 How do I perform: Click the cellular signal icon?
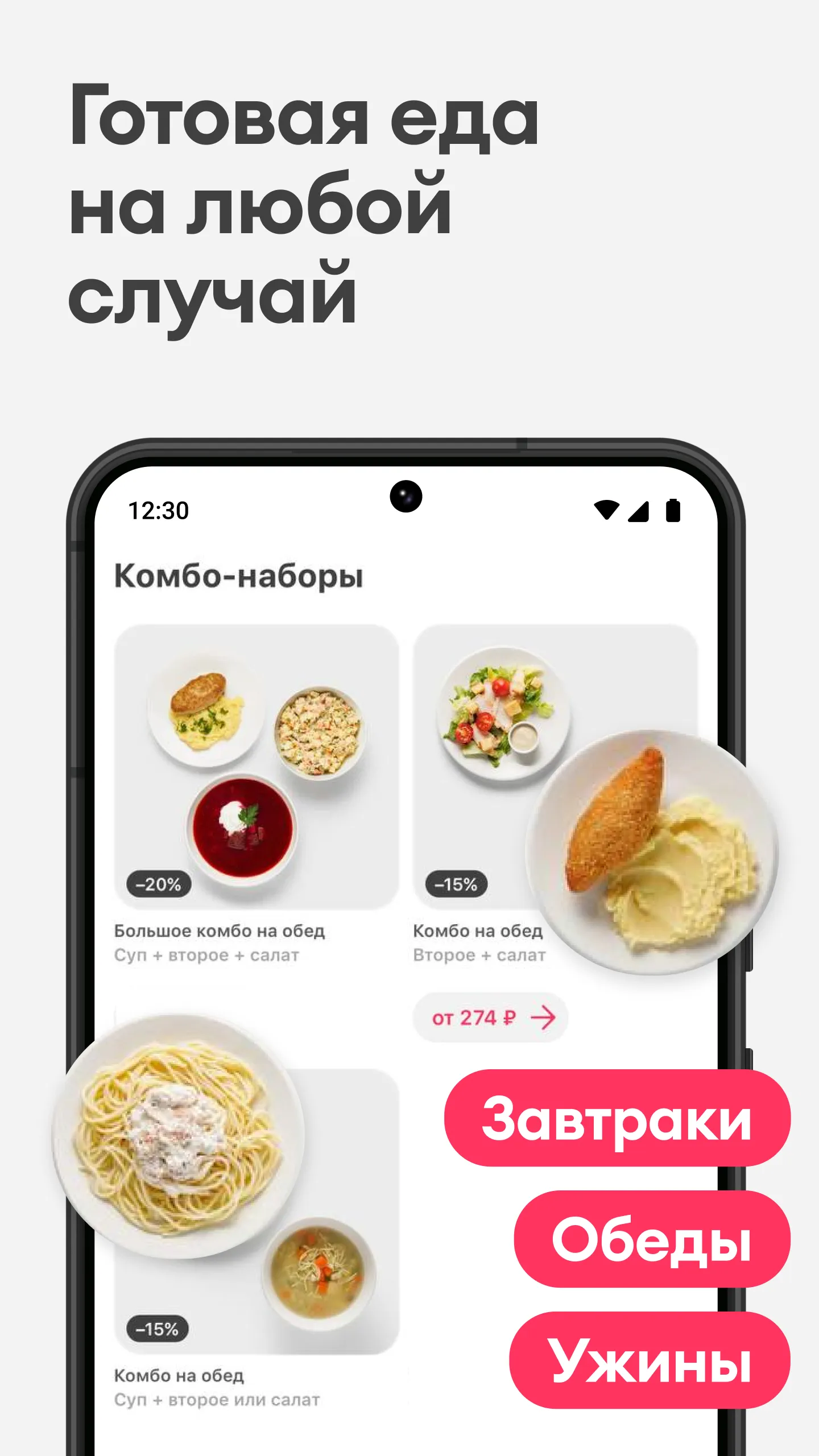tap(638, 512)
